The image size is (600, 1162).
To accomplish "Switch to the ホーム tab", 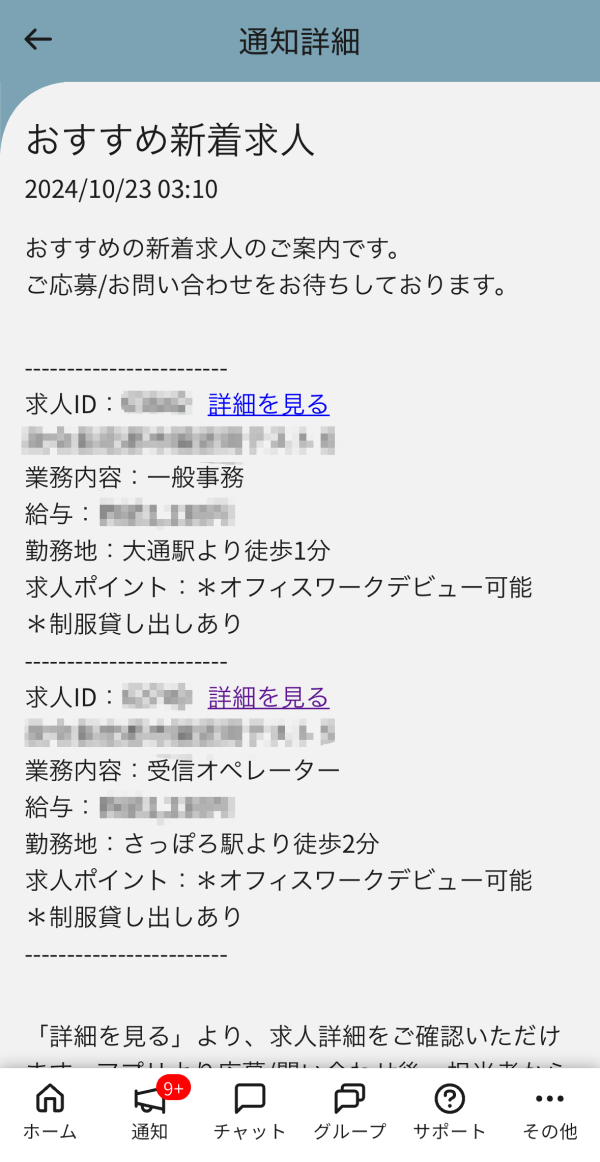I will tap(50, 1111).
